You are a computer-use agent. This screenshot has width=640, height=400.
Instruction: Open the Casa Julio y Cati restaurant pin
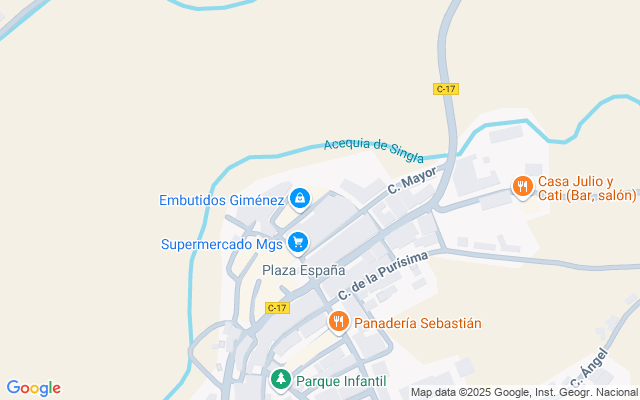pyautogui.click(x=521, y=187)
